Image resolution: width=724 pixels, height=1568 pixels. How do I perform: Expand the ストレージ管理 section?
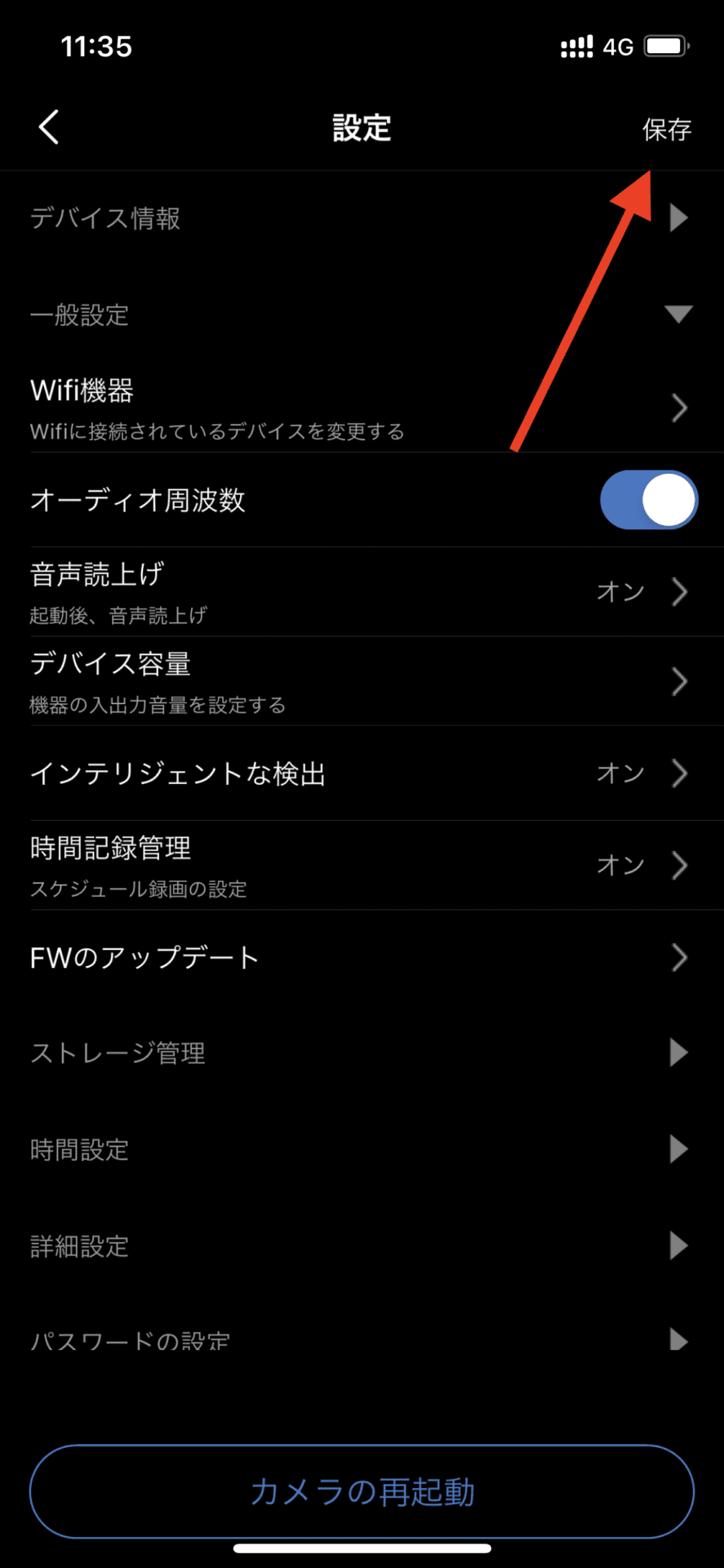[362, 1053]
